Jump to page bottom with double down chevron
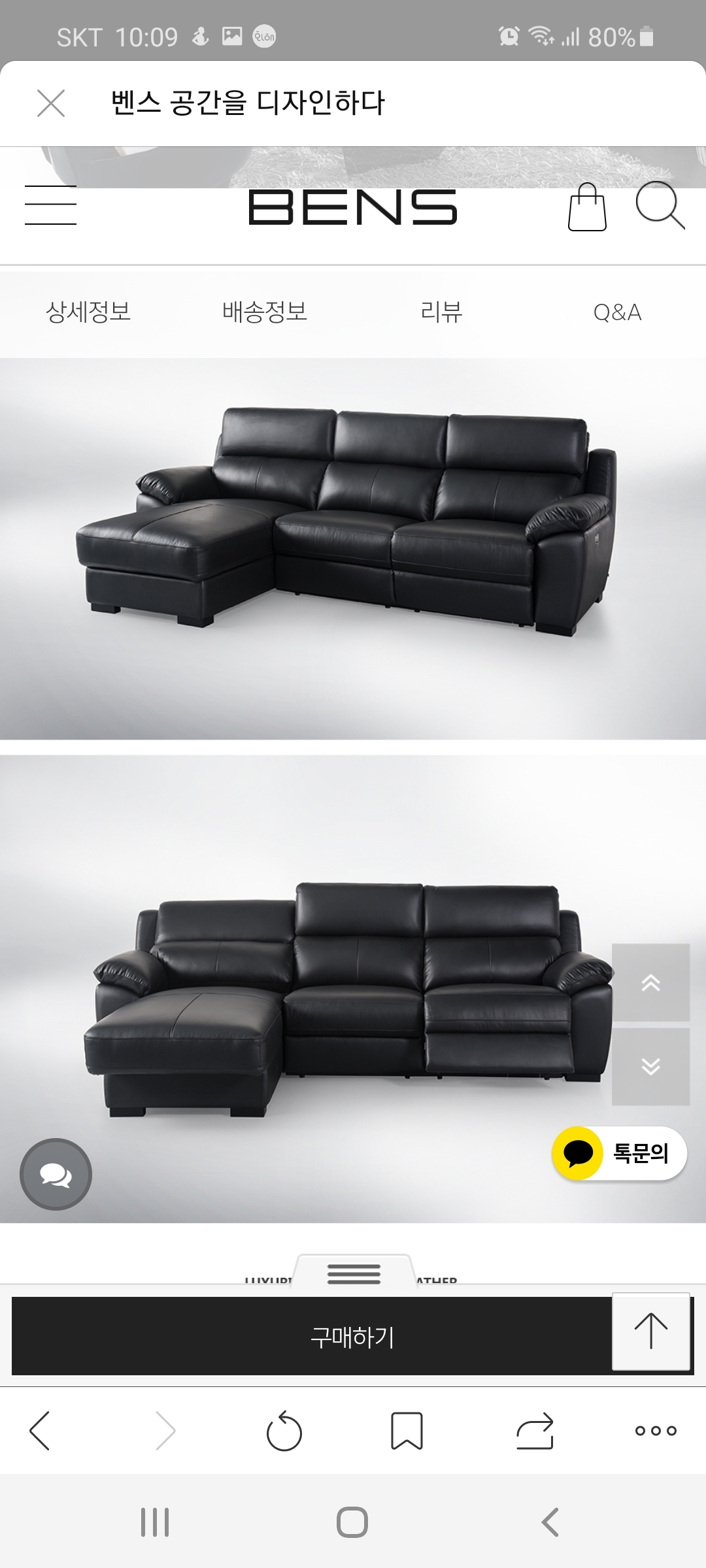 650,1066
